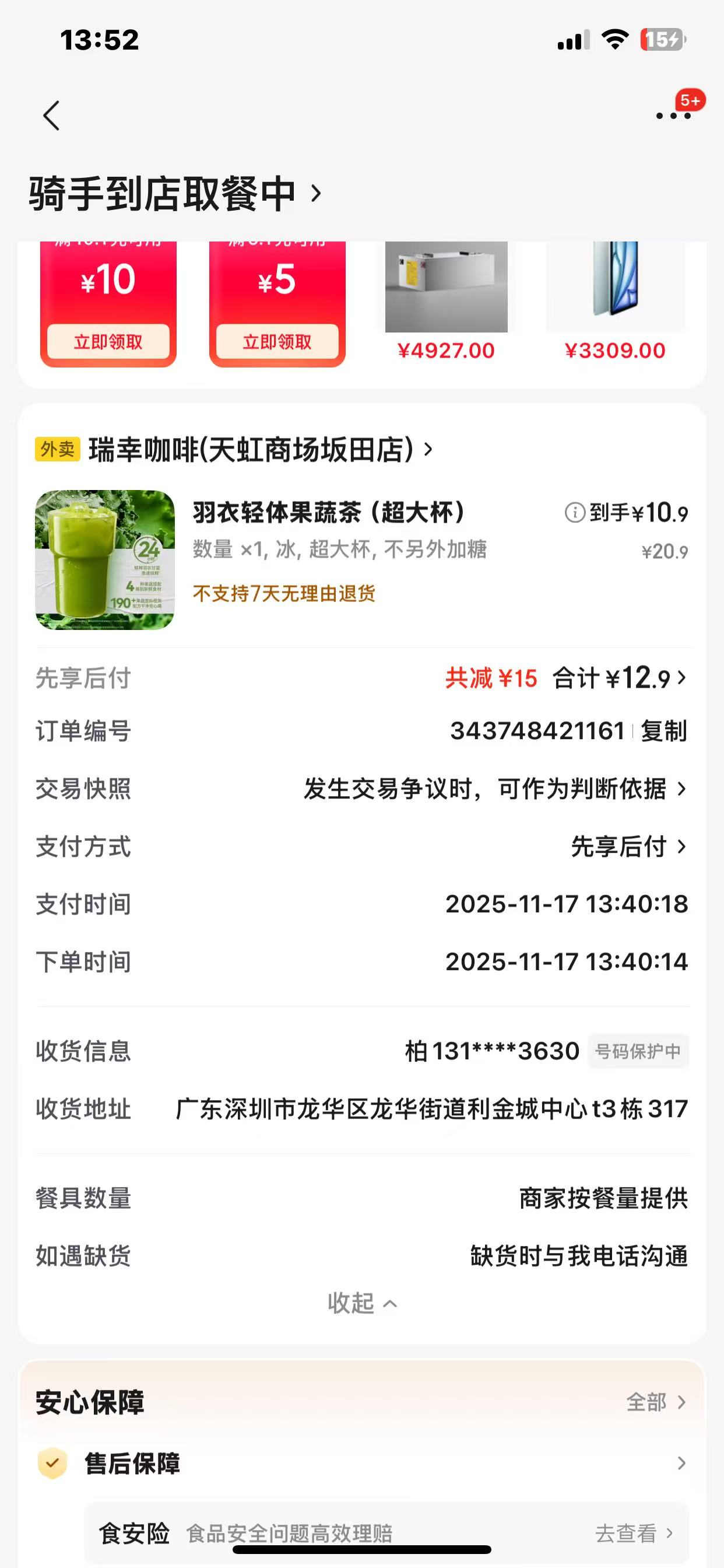View all 安心保障 guarantees
The height and width of the screenshot is (1568, 724).
point(656,1402)
